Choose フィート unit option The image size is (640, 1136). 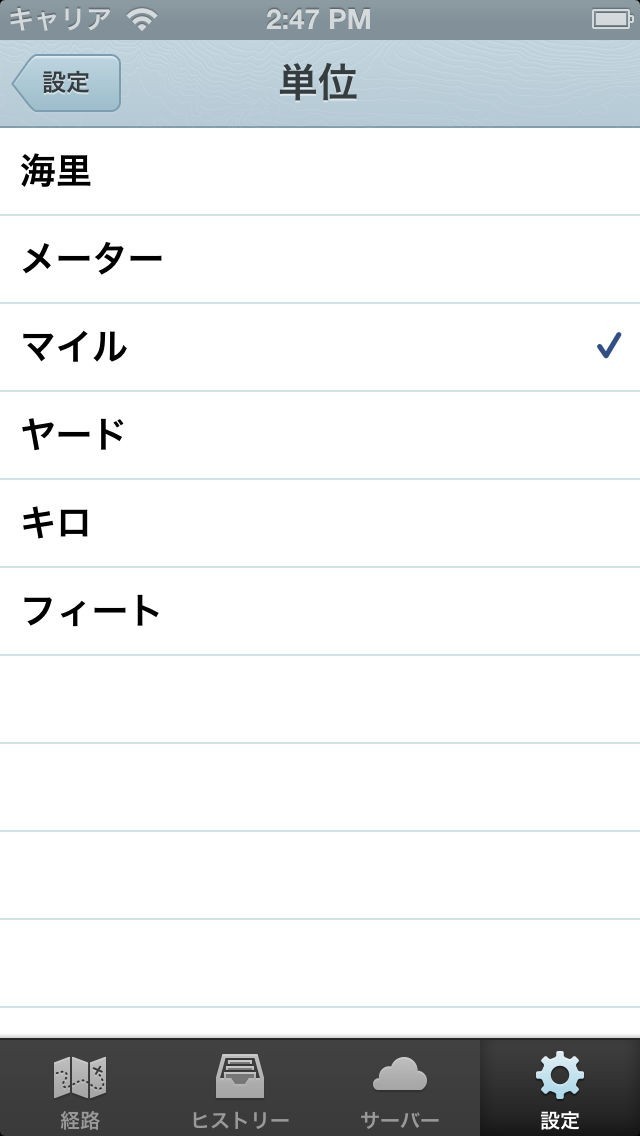pos(320,611)
